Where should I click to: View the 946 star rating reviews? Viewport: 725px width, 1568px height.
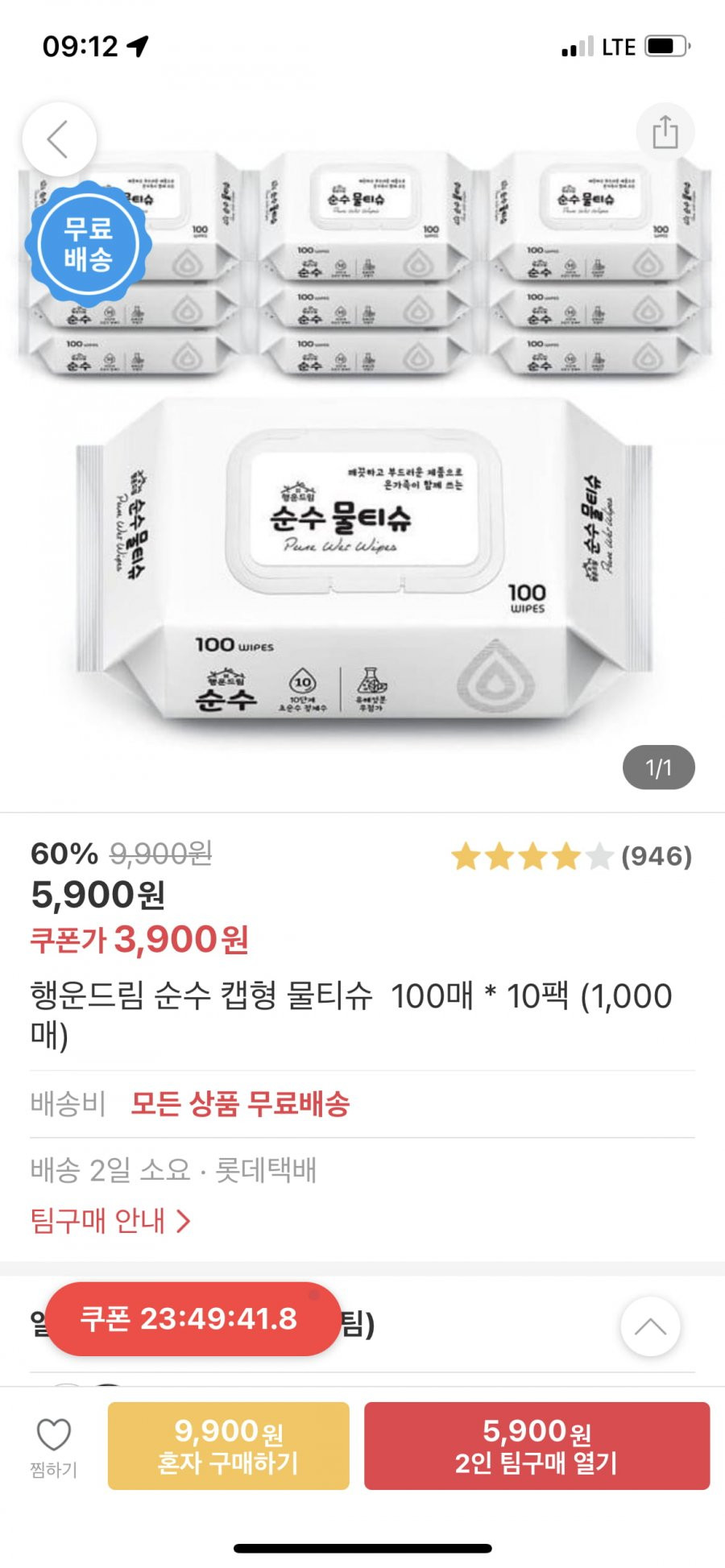click(x=571, y=857)
